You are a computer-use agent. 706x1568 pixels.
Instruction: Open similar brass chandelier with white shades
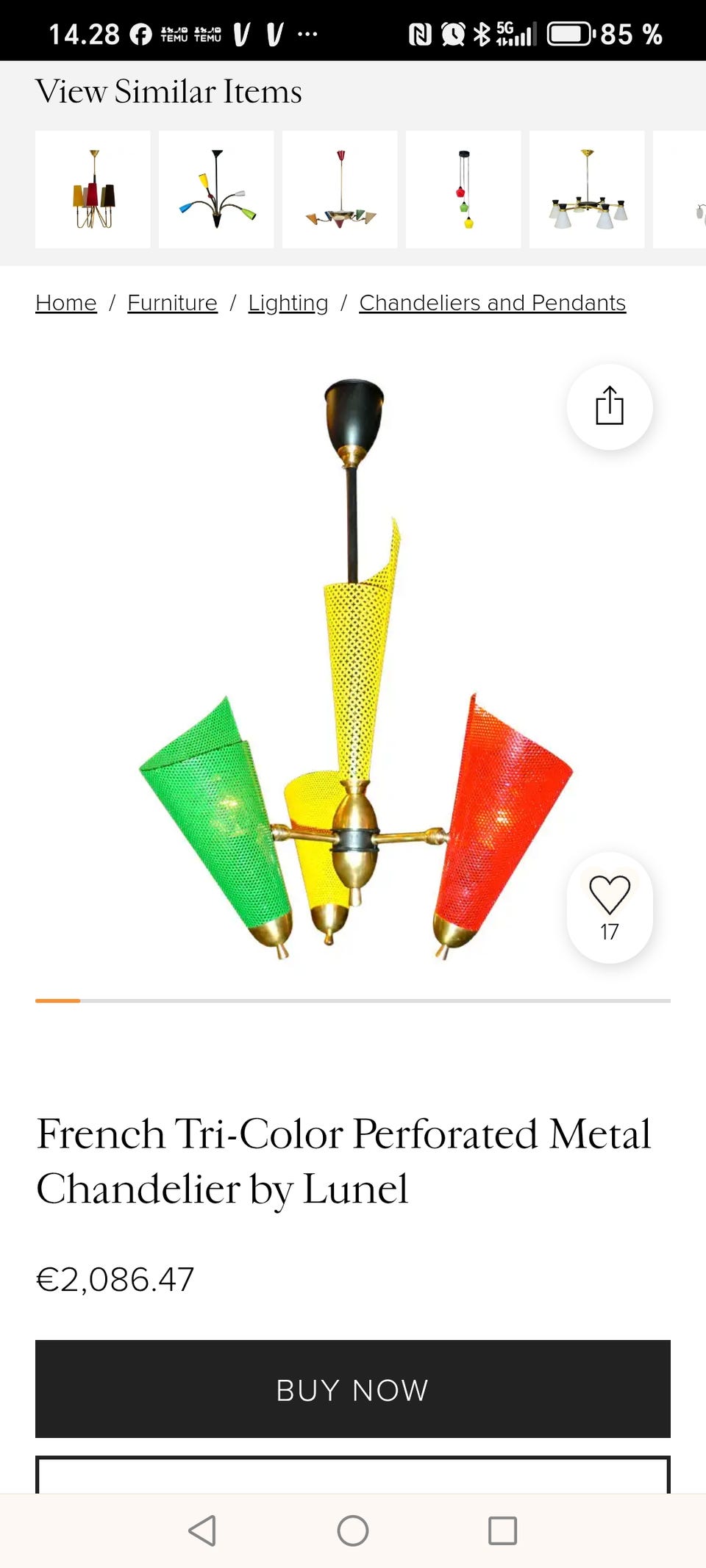click(587, 190)
